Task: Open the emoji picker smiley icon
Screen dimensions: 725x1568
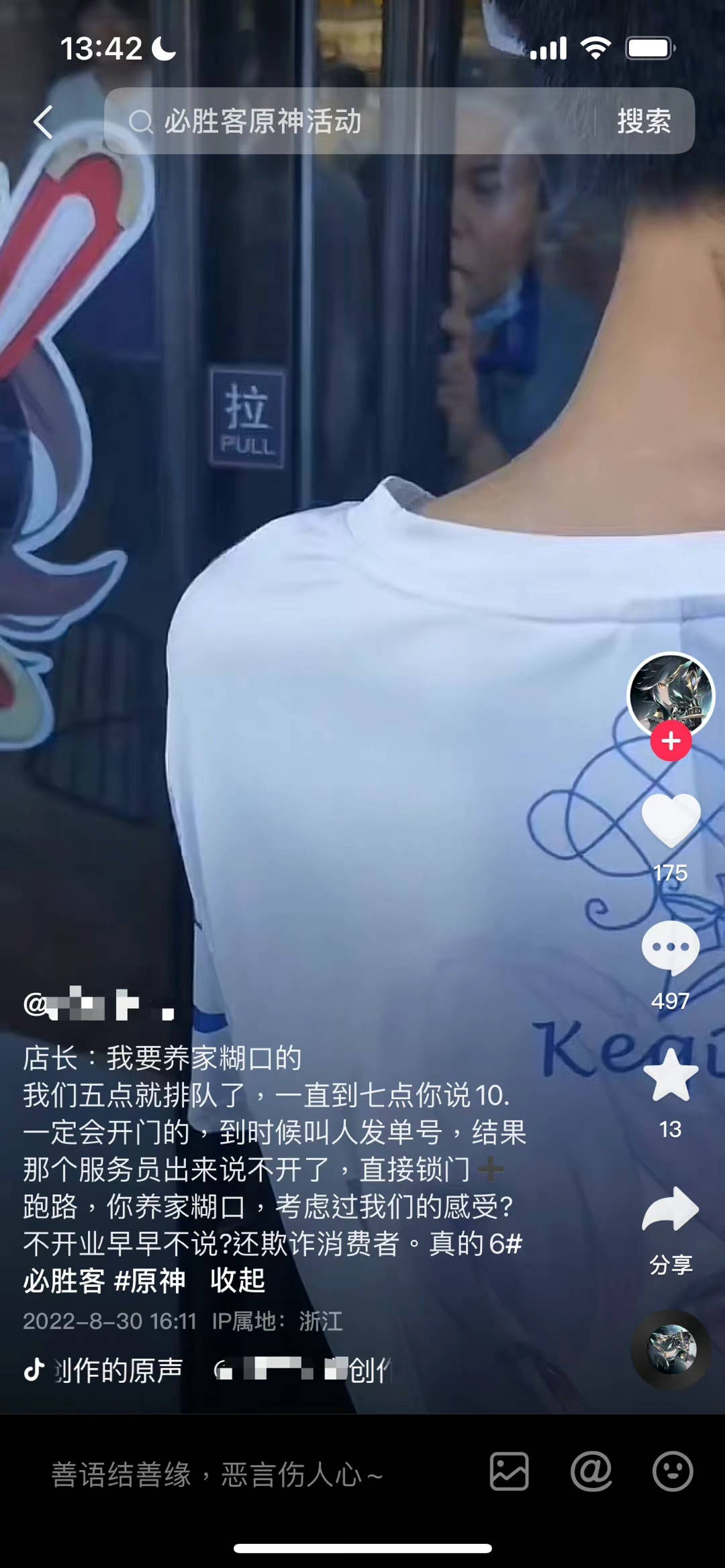Action: [673, 1472]
